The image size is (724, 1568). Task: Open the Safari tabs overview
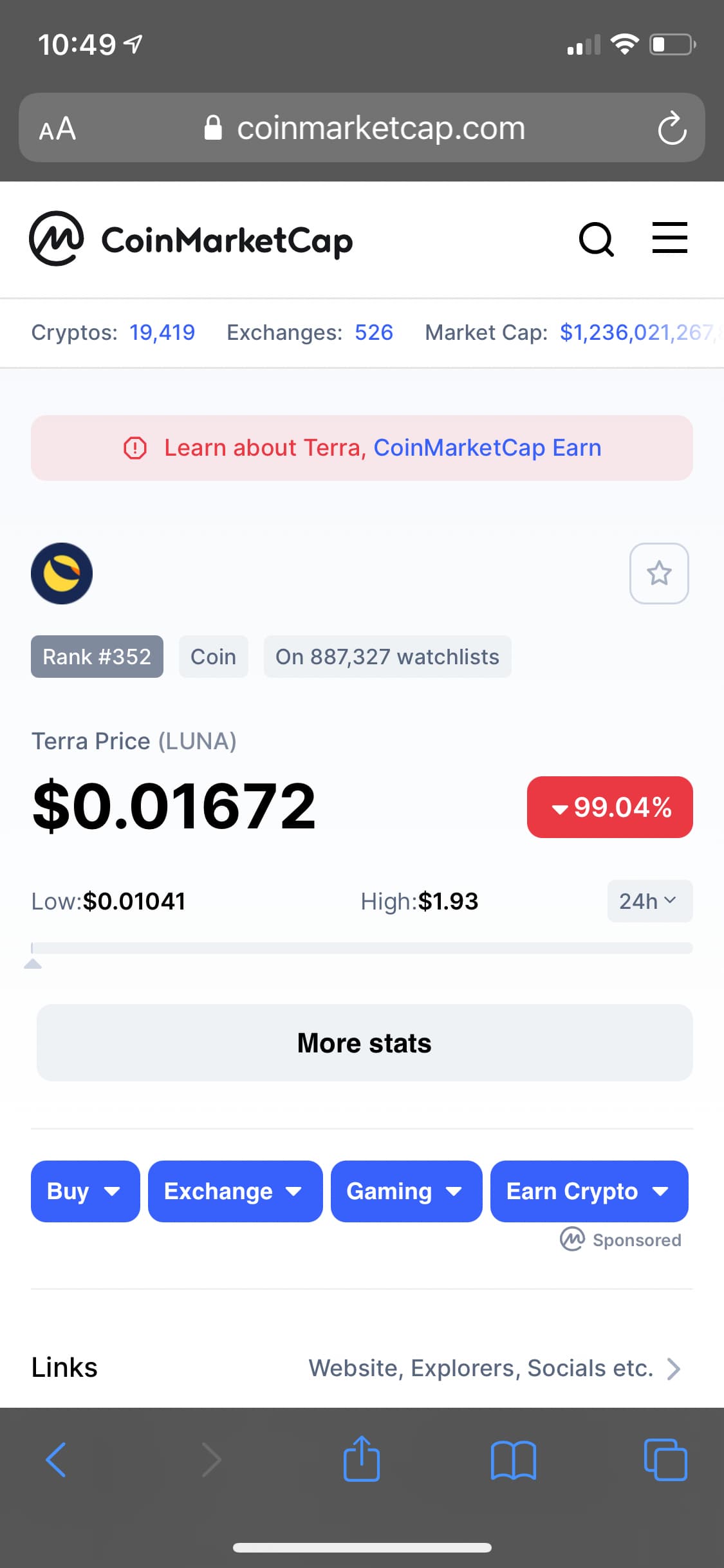click(x=665, y=1459)
